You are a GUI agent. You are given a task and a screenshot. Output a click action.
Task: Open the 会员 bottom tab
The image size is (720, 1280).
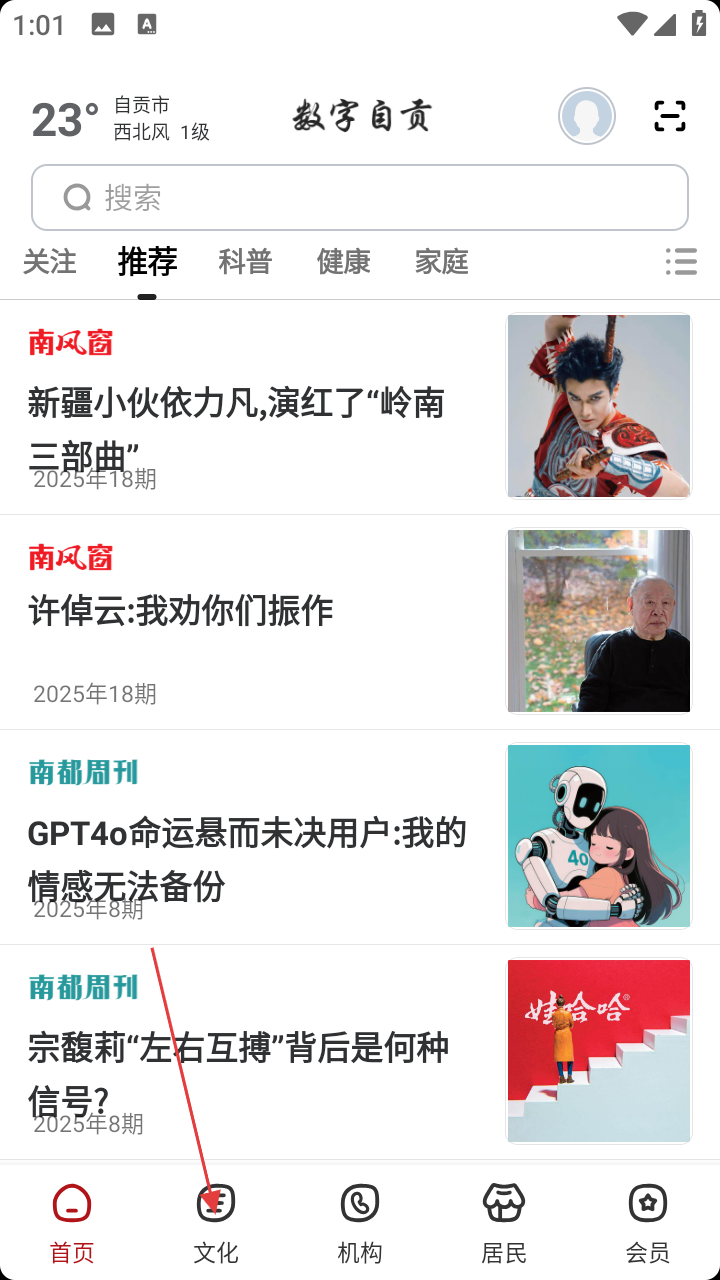[x=648, y=1222]
